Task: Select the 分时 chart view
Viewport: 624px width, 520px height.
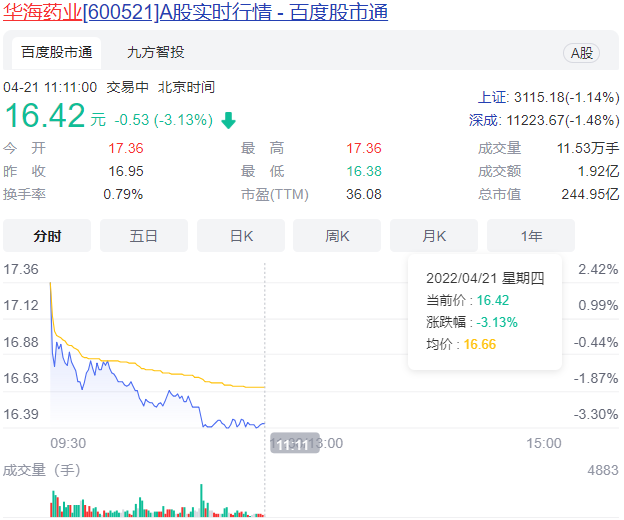Action: (x=47, y=236)
